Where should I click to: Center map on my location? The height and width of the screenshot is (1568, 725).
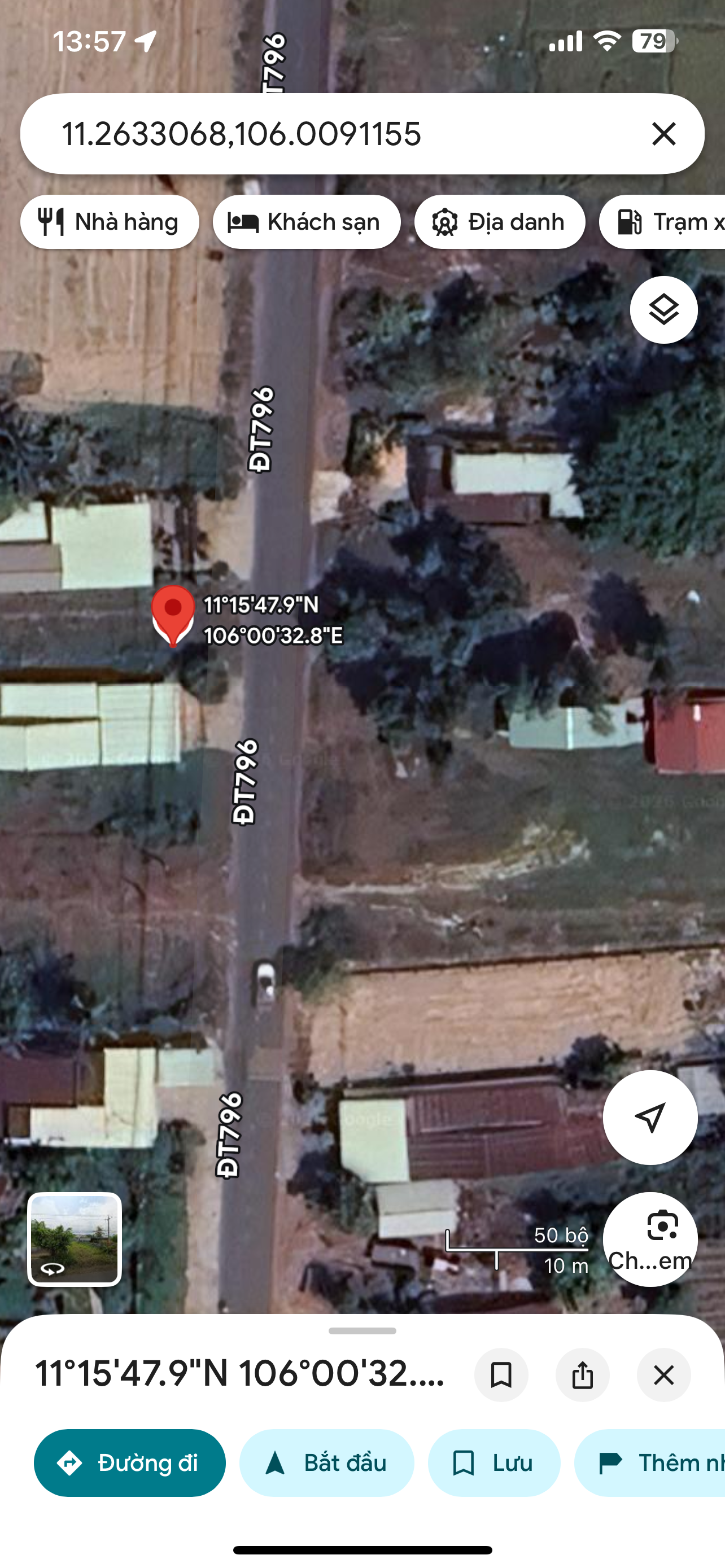650,1118
